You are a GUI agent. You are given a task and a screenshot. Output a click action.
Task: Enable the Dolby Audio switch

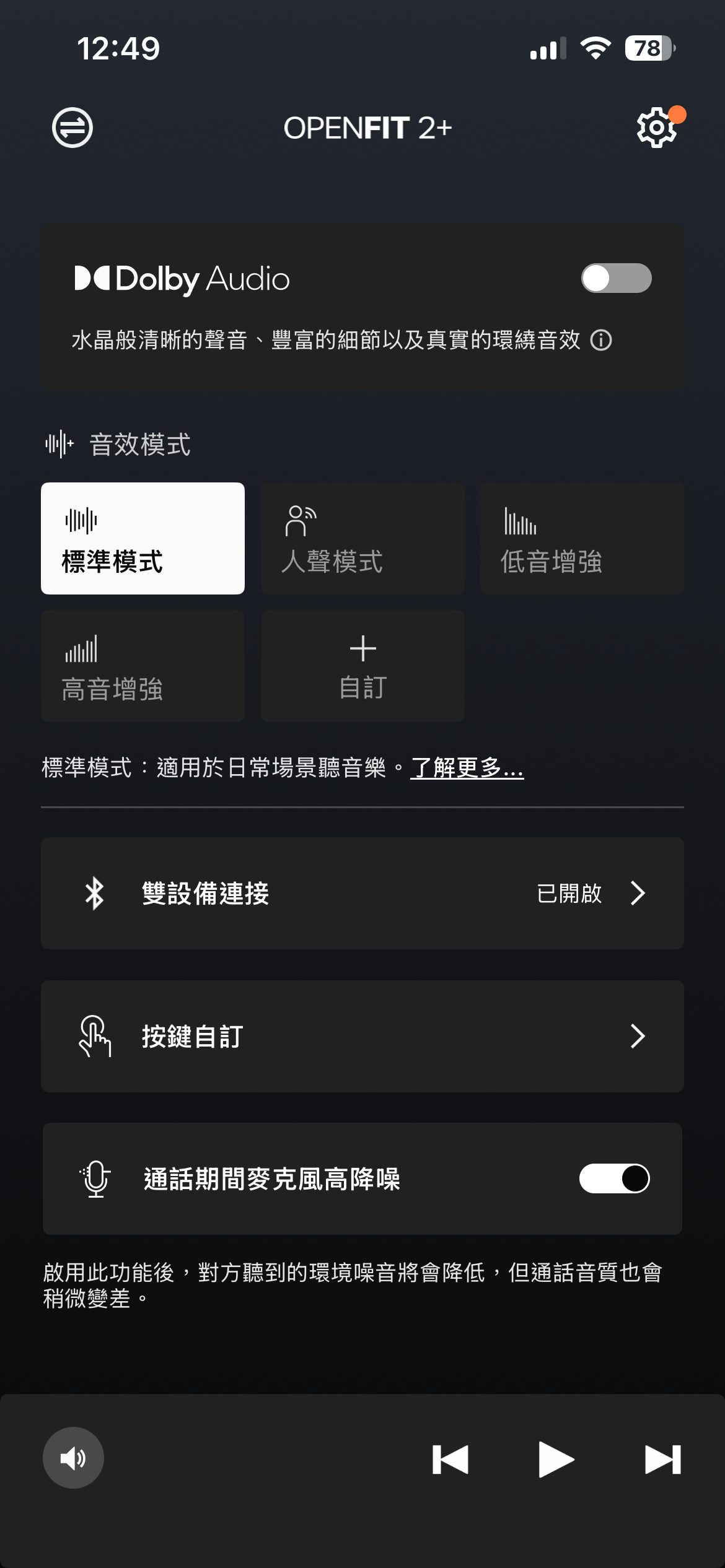(616, 278)
